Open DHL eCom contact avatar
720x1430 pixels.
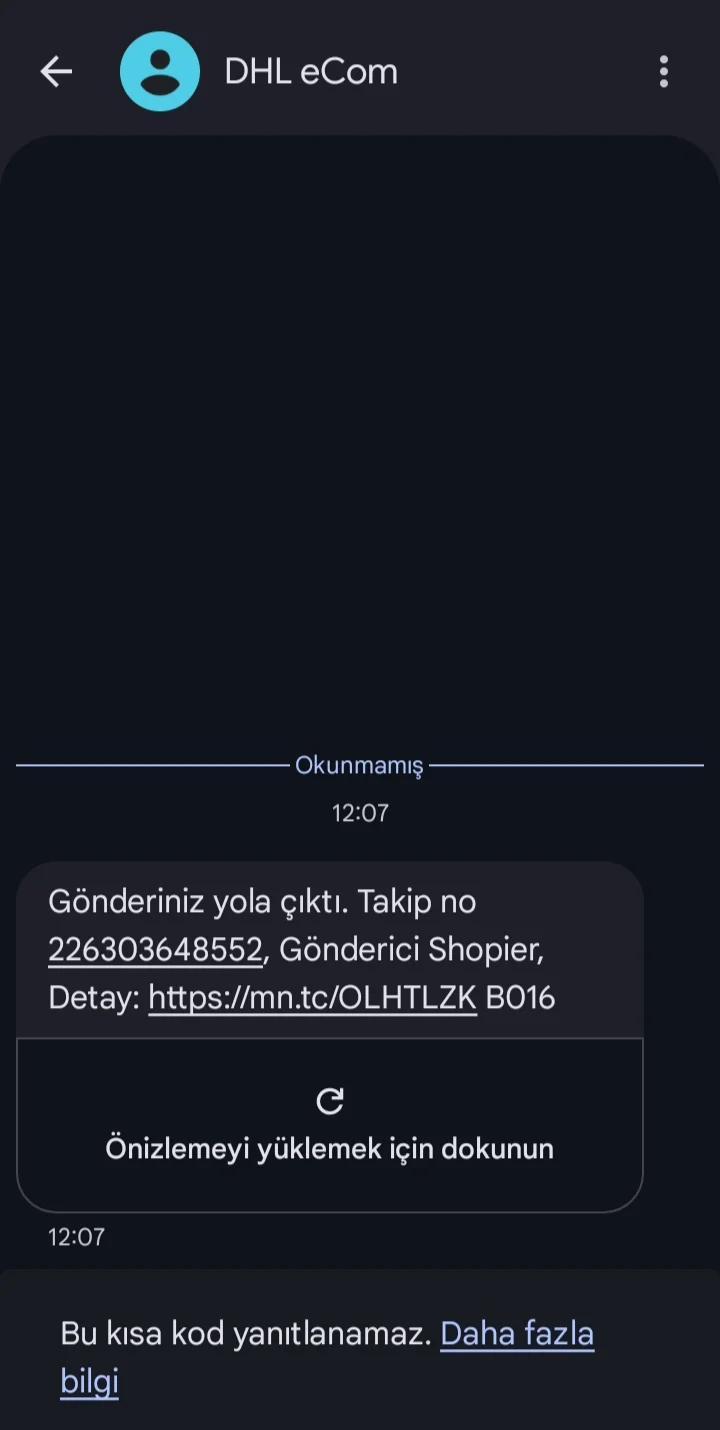point(160,71)
